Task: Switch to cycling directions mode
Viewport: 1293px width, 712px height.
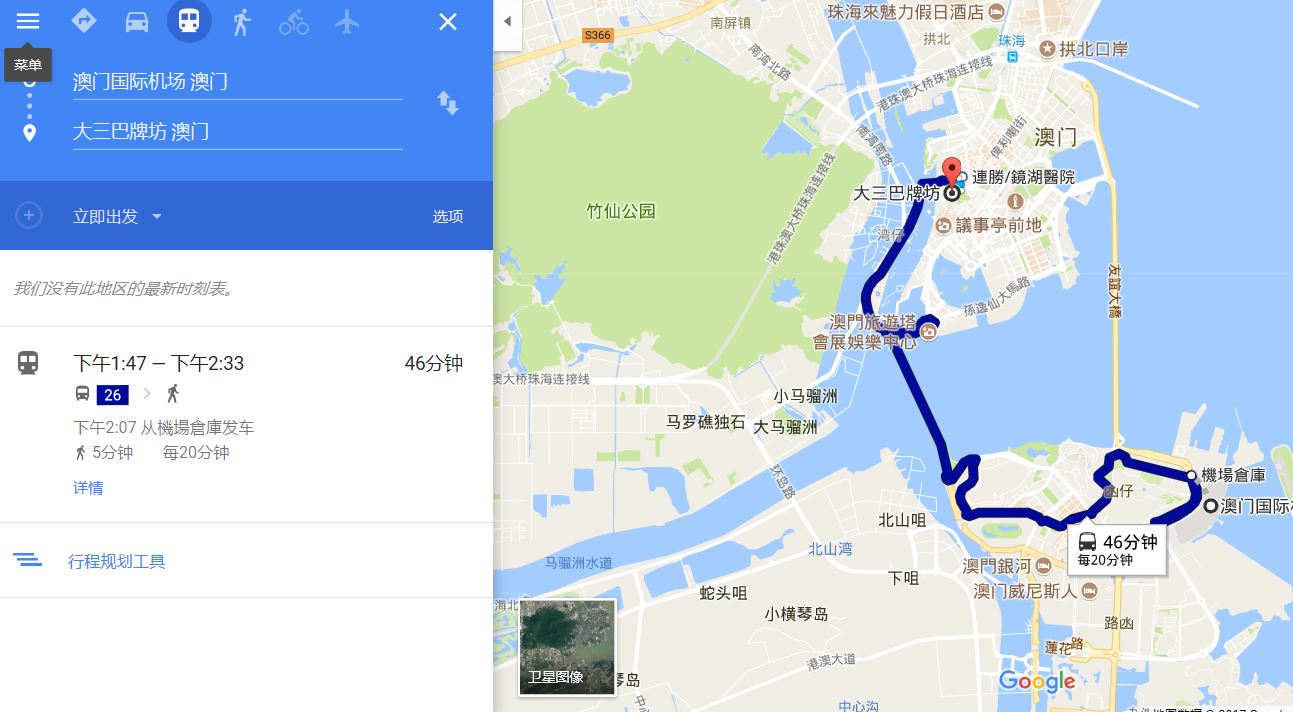Action: (x=294, y=21)
